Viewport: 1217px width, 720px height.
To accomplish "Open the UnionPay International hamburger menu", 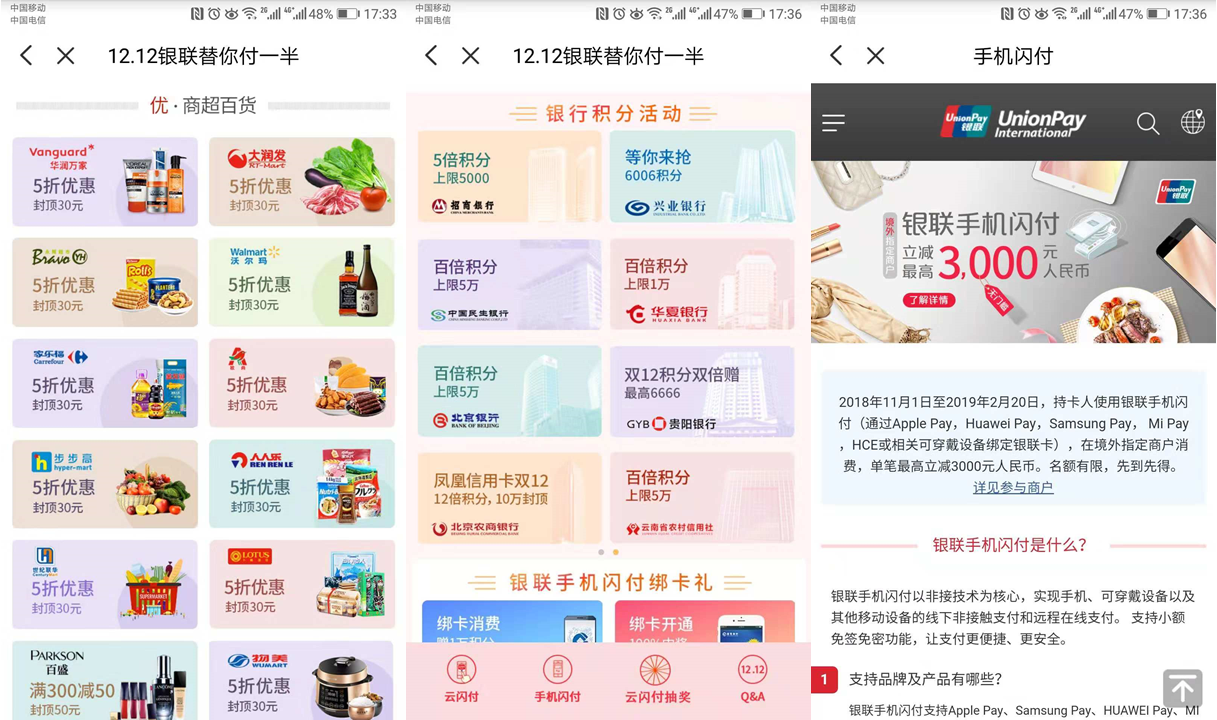I will point(833,122).
